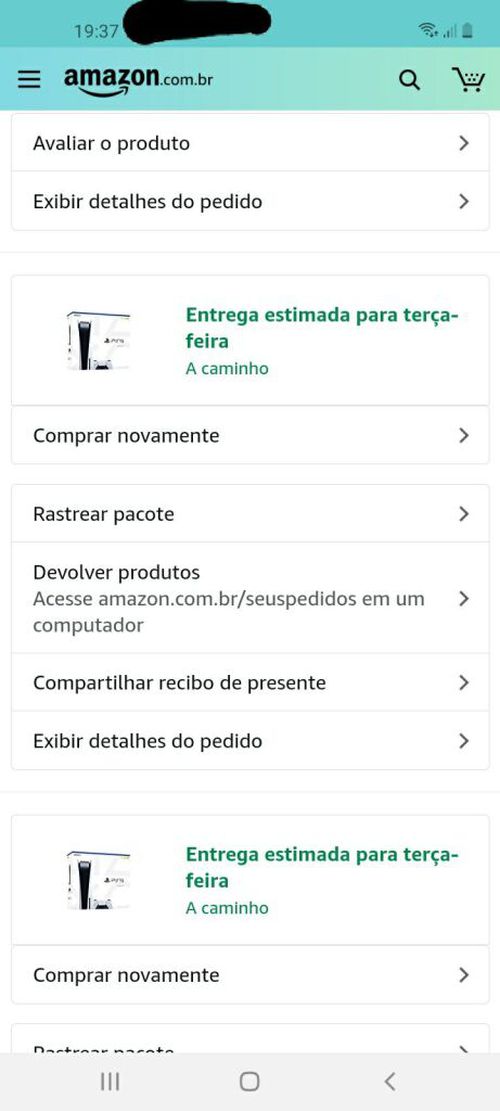Open Exibir detalhes do pedido under Avaliar o produto
This screenshot has width=500, height=1111.
[x=250, y=201]
